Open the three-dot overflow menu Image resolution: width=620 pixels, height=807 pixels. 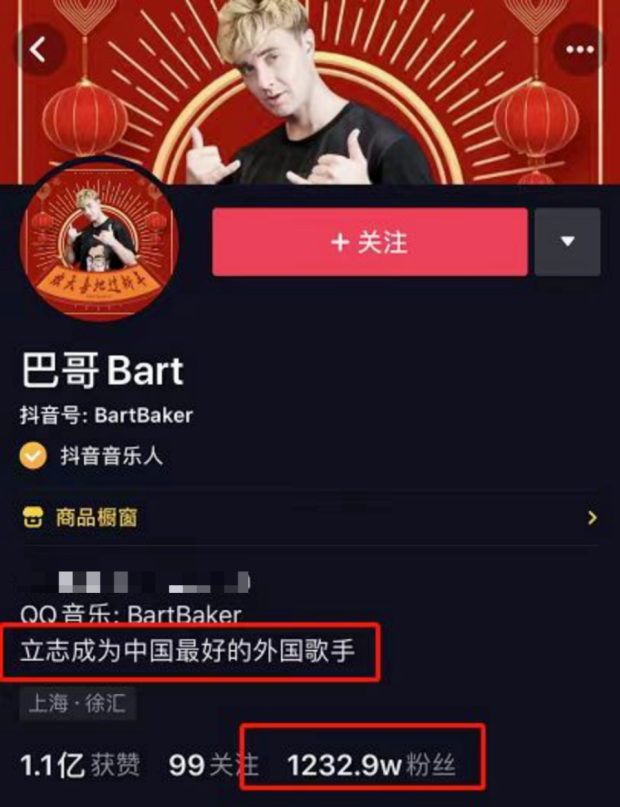(x=580, y=50)
